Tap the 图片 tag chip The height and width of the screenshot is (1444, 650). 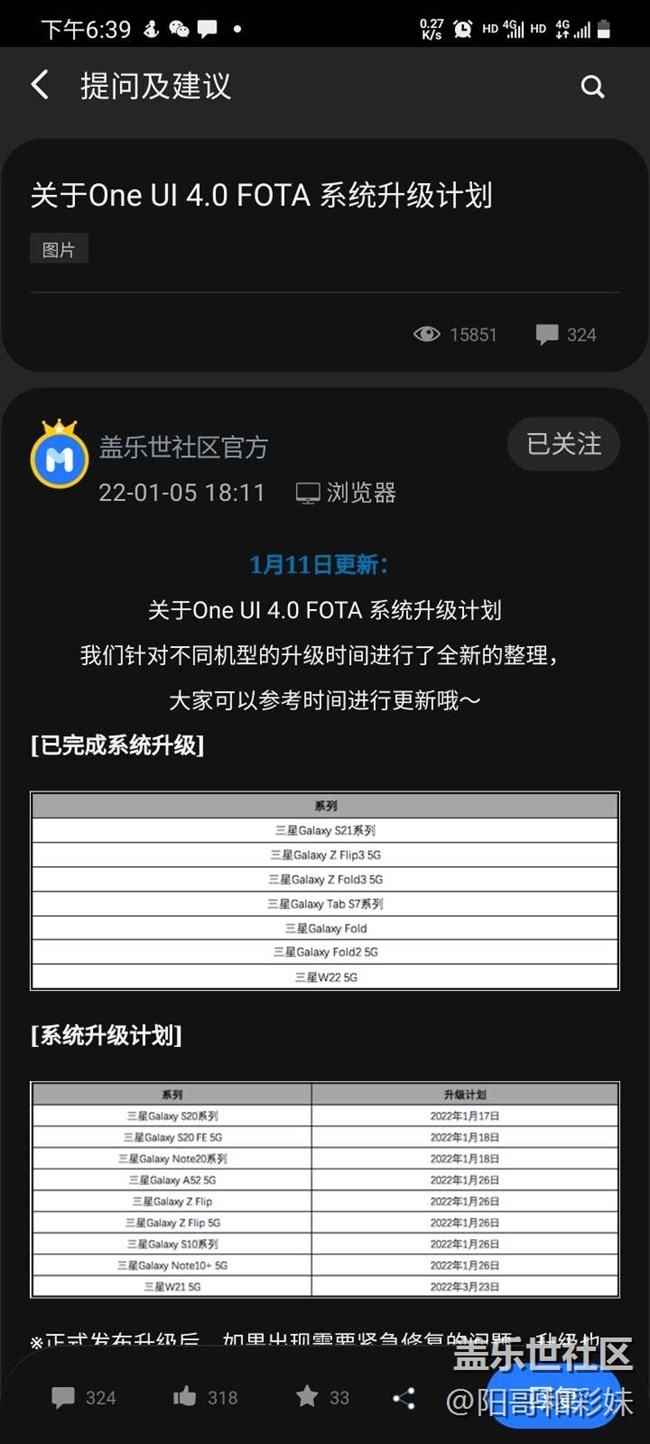[x=59, y=249]
